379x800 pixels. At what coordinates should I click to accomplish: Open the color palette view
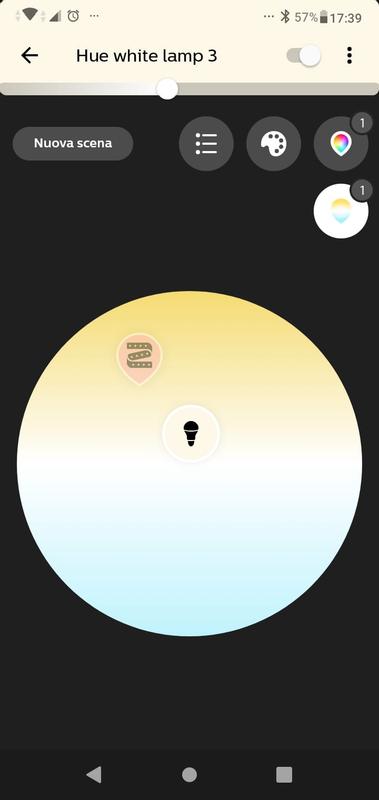click(273, 143)
